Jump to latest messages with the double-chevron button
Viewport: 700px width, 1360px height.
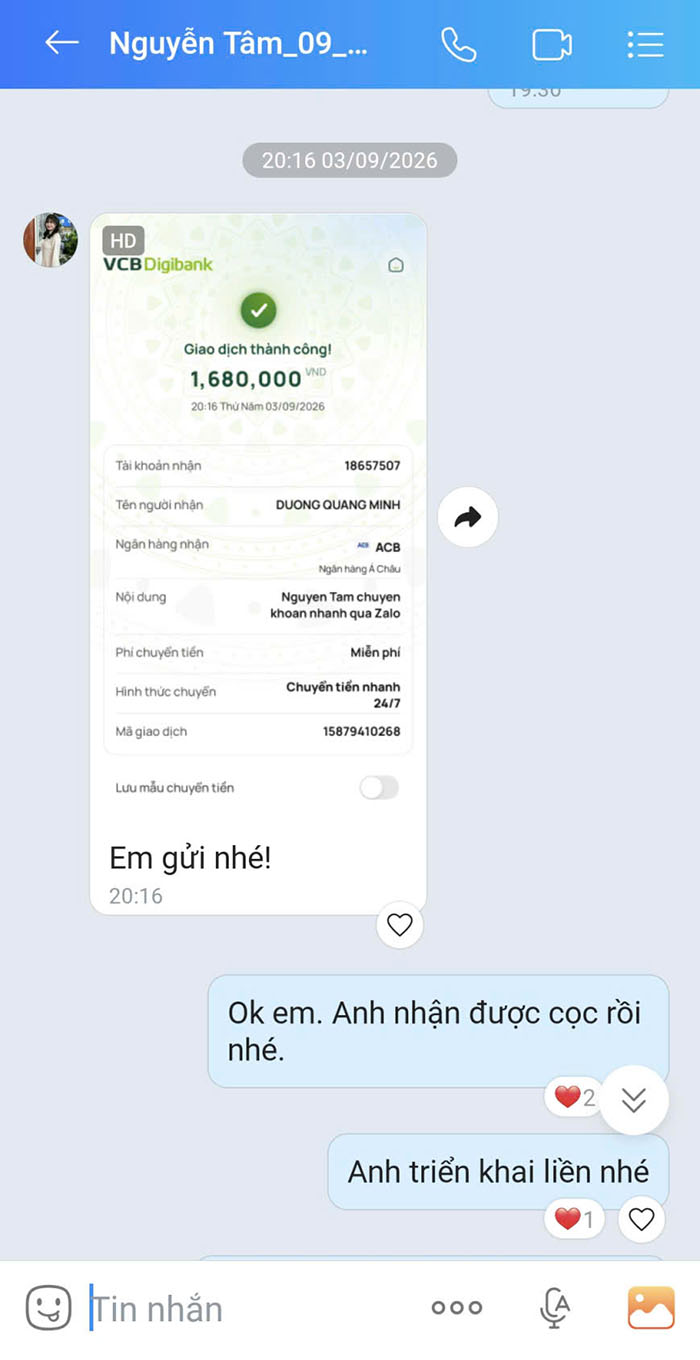[x=633, y=1099]
